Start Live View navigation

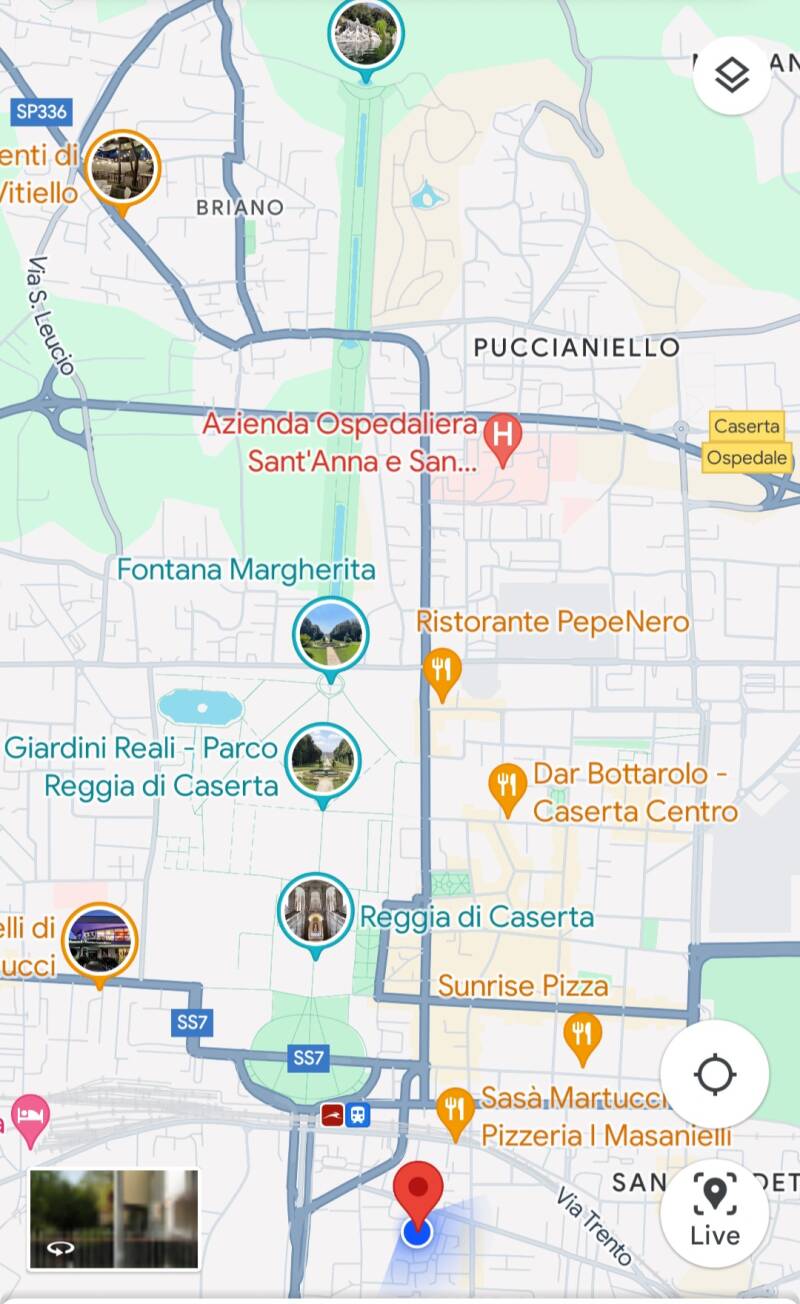(x=714, y=1212)
